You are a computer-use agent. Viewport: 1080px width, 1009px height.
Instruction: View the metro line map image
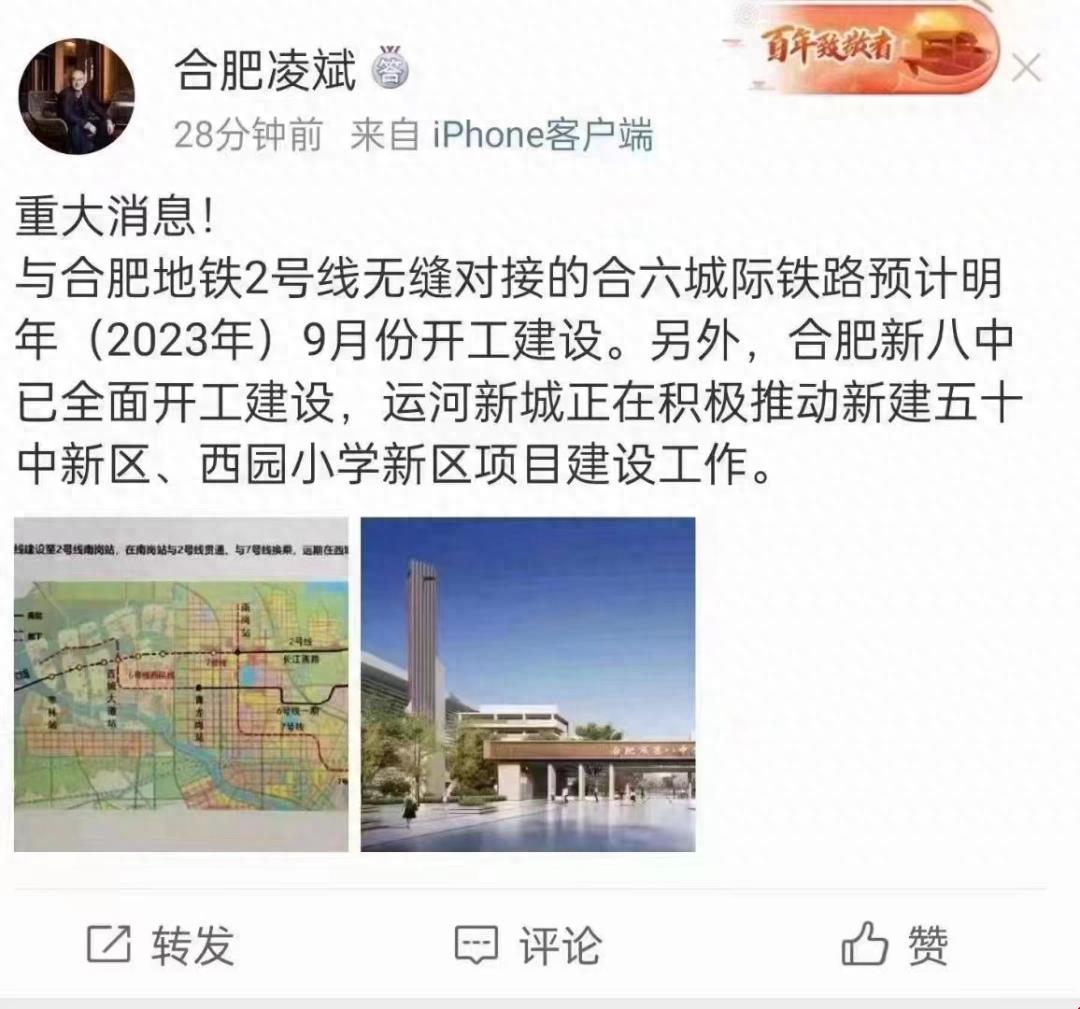pos(181,684)
